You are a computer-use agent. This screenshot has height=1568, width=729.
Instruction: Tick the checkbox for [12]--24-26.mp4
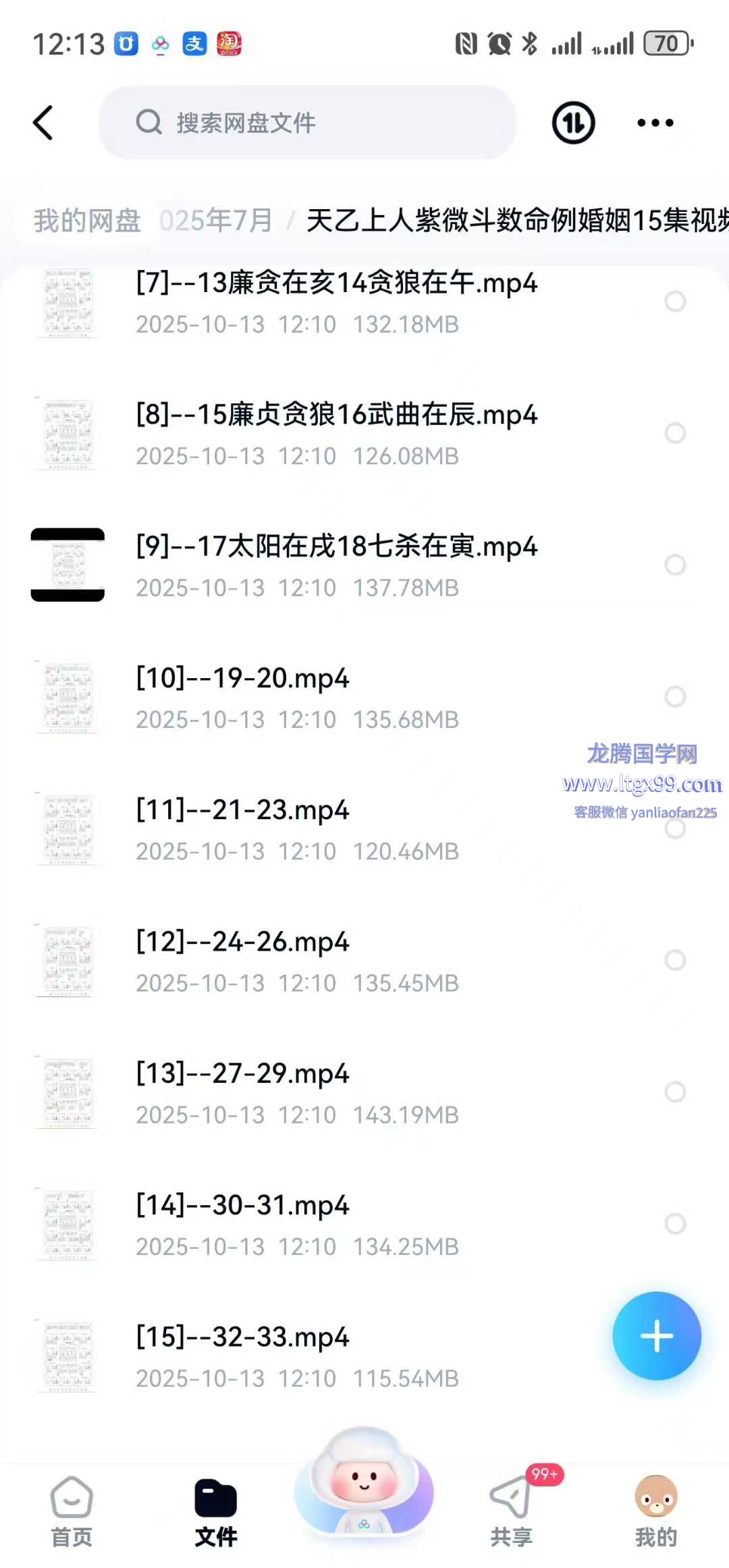click(675, 960)
